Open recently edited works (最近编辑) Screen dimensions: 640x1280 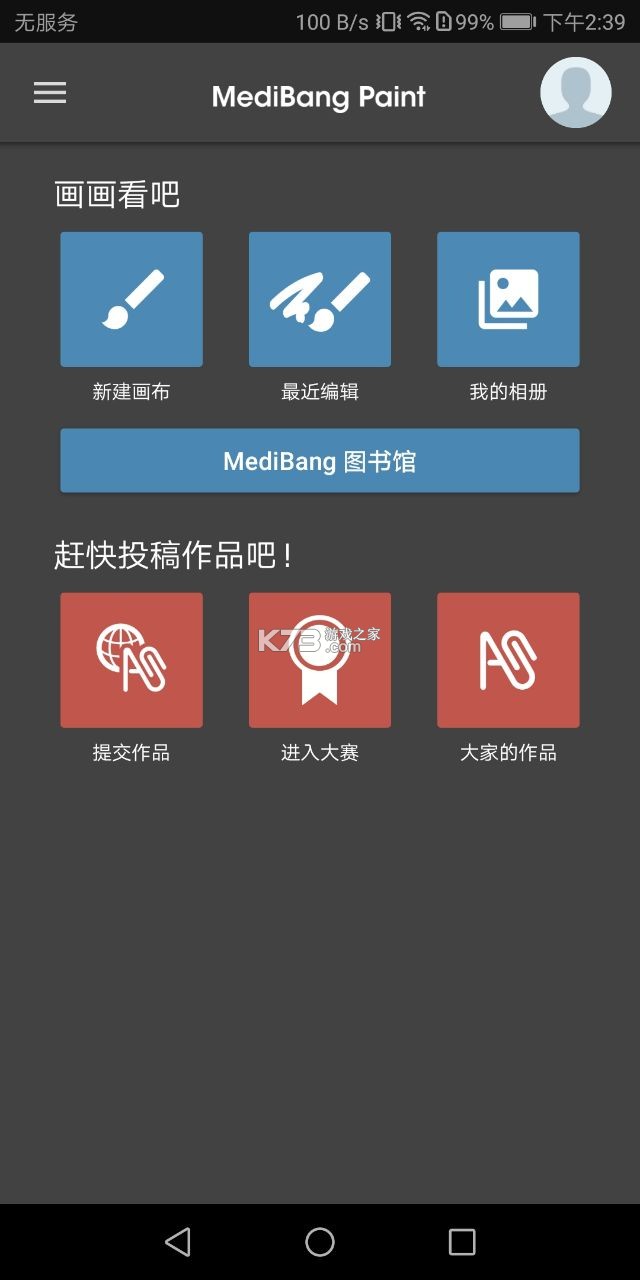click(x=320, y=300)
